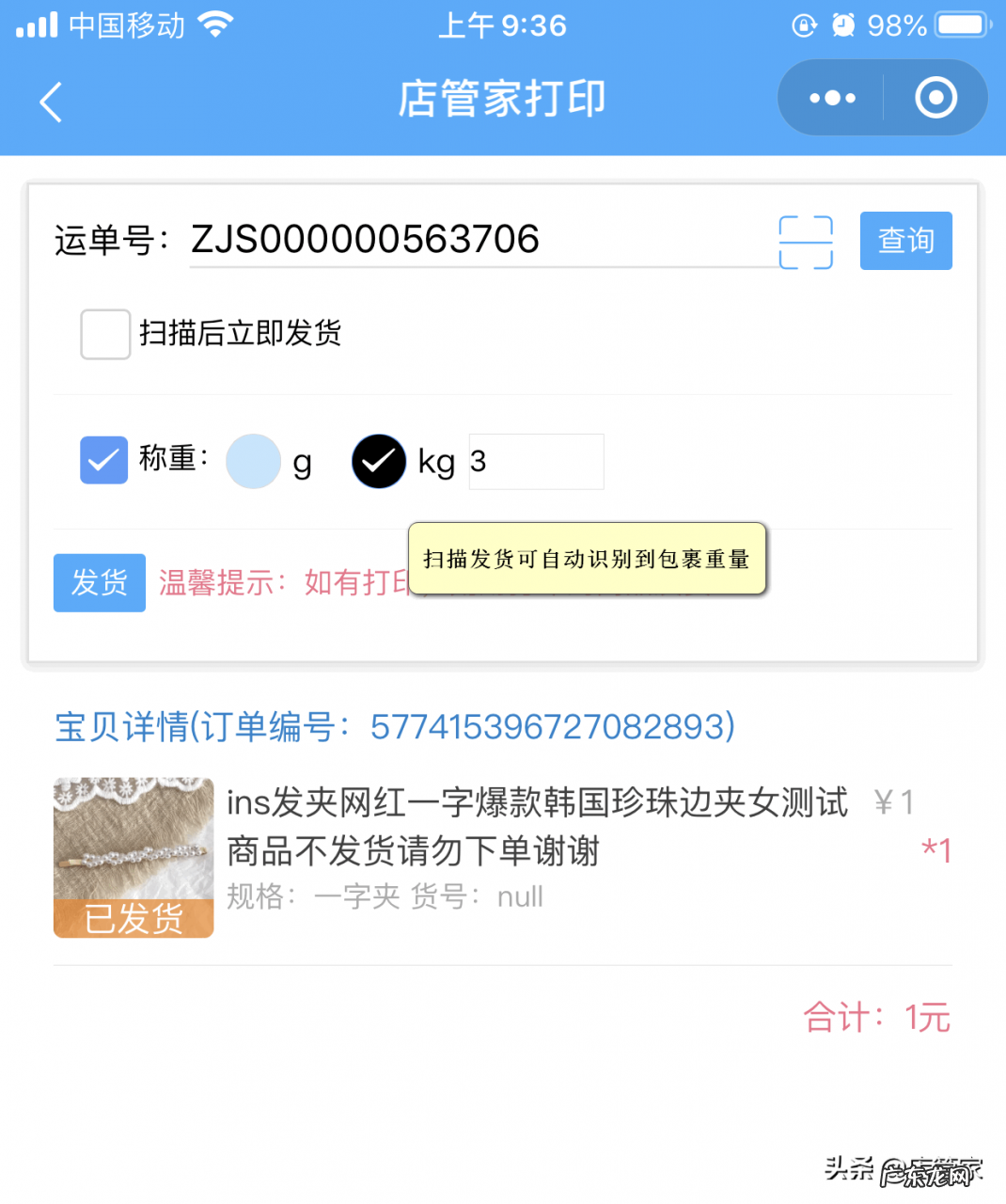Tap the back arrow in the header
This screenshot has height=1204, width=1006.
50,102
